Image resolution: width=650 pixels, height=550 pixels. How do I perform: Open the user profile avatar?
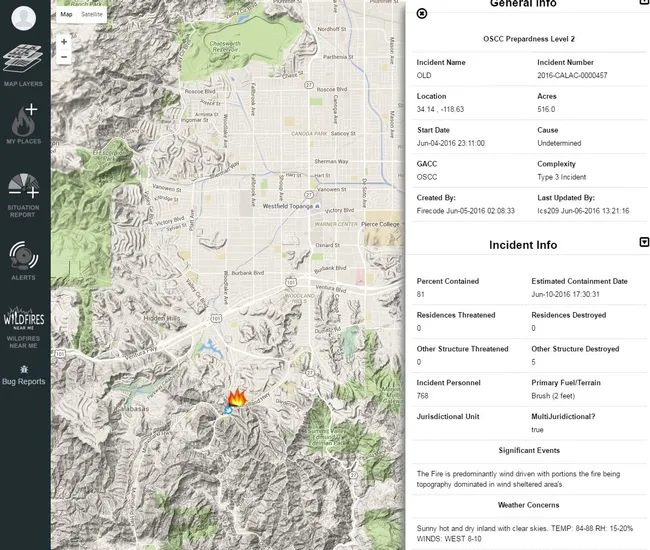pos(23,19)
